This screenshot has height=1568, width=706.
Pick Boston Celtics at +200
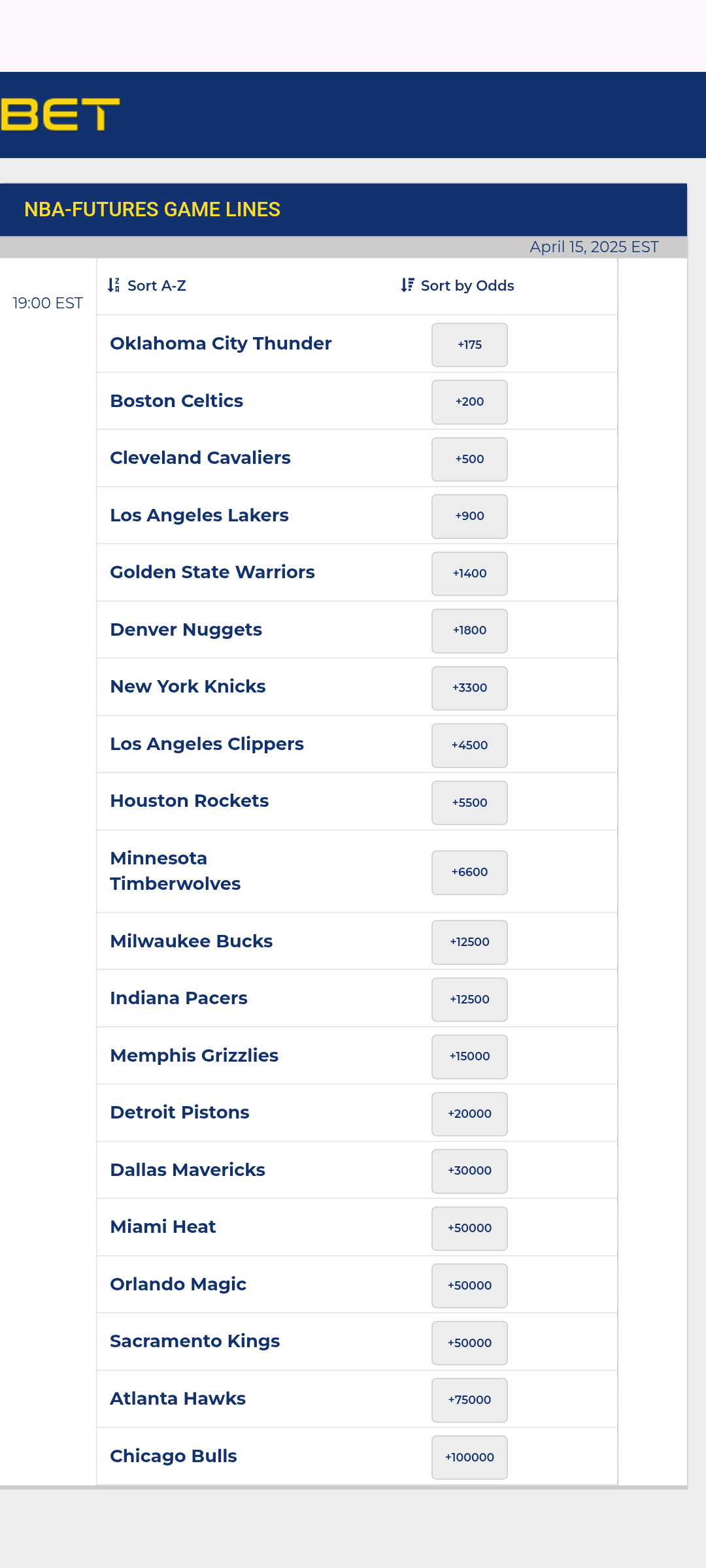(x=469, y=402)
